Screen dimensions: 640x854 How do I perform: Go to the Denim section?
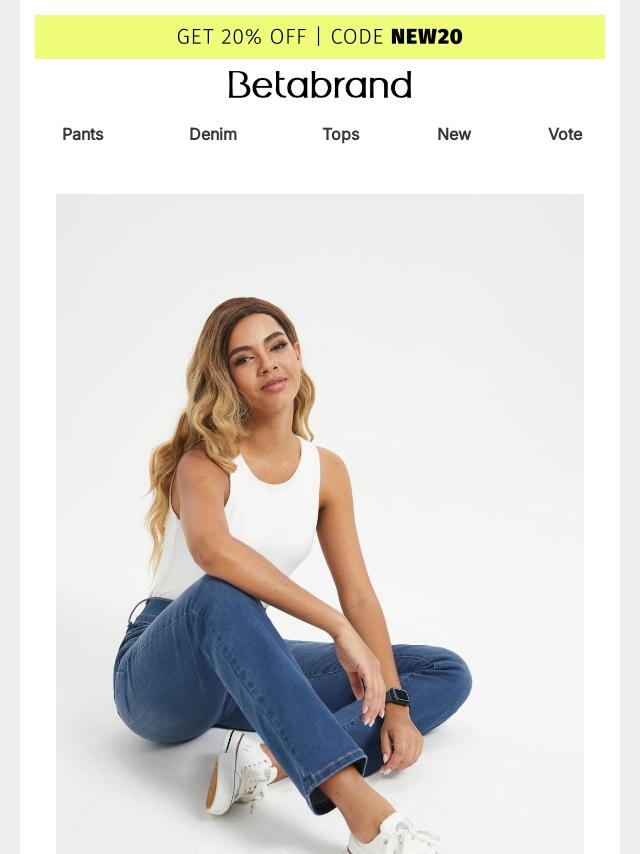point(213,134)
